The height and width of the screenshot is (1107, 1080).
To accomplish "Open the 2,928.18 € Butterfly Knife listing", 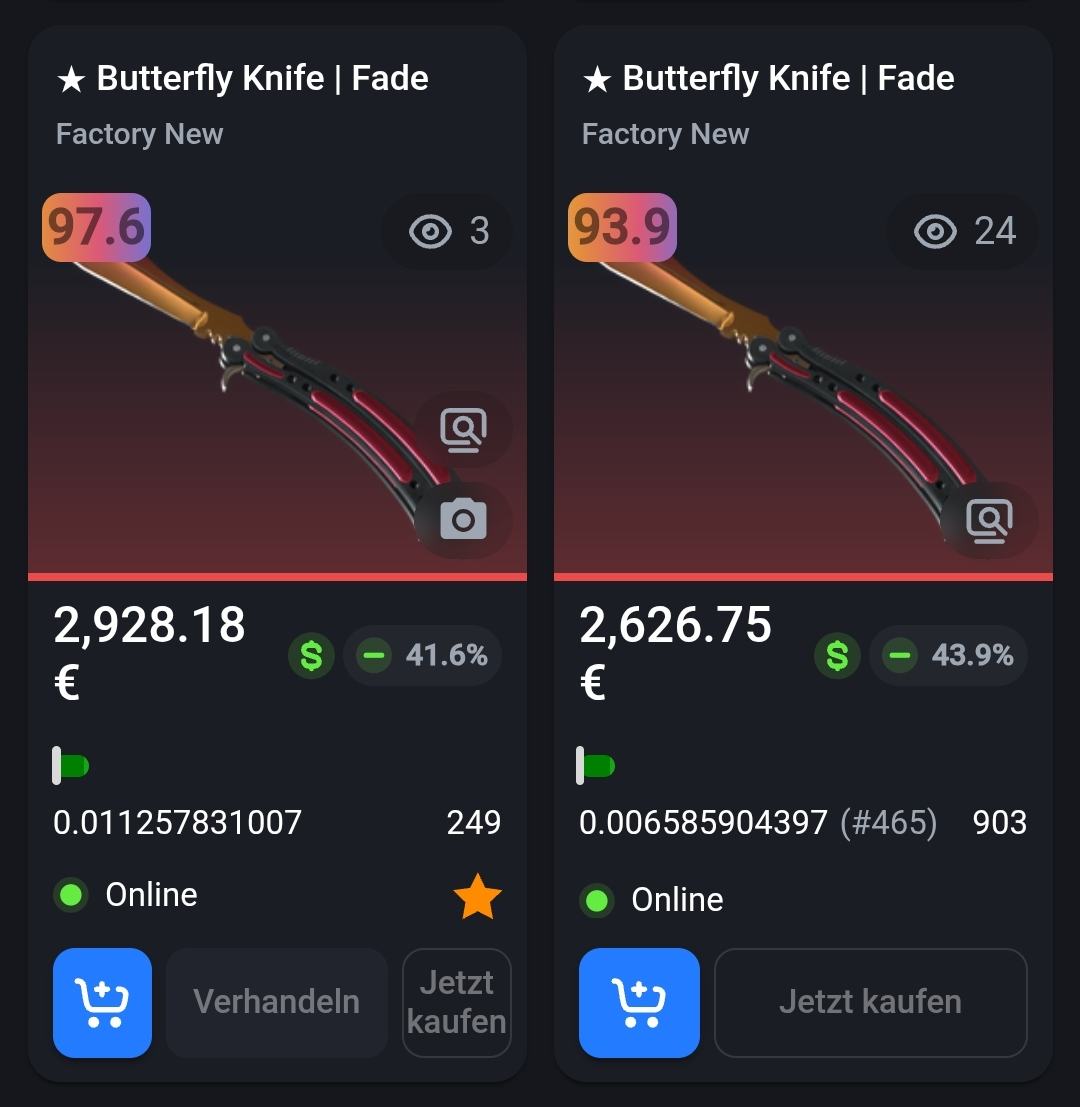I will pyautogui.click(x=262, y=78).
